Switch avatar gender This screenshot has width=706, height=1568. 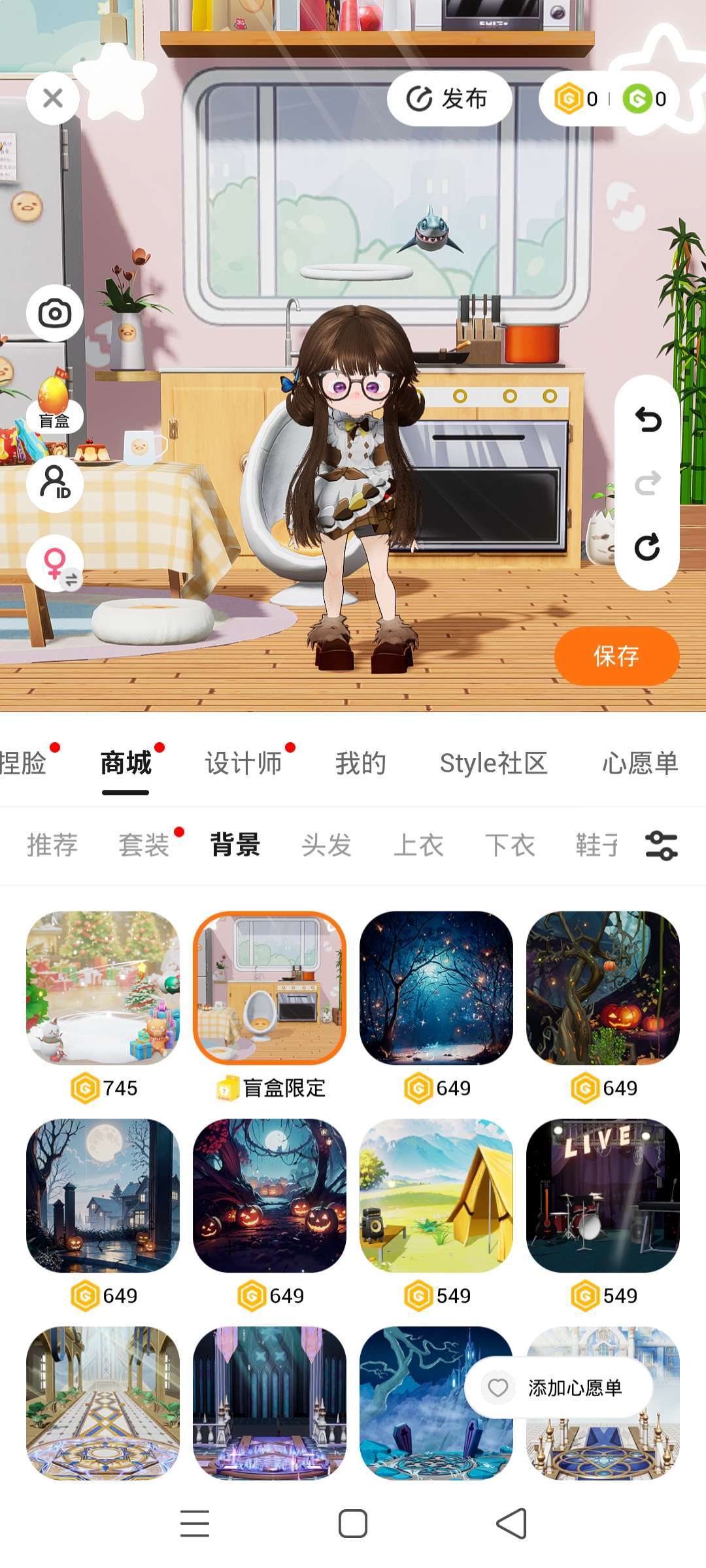(55, 563)
